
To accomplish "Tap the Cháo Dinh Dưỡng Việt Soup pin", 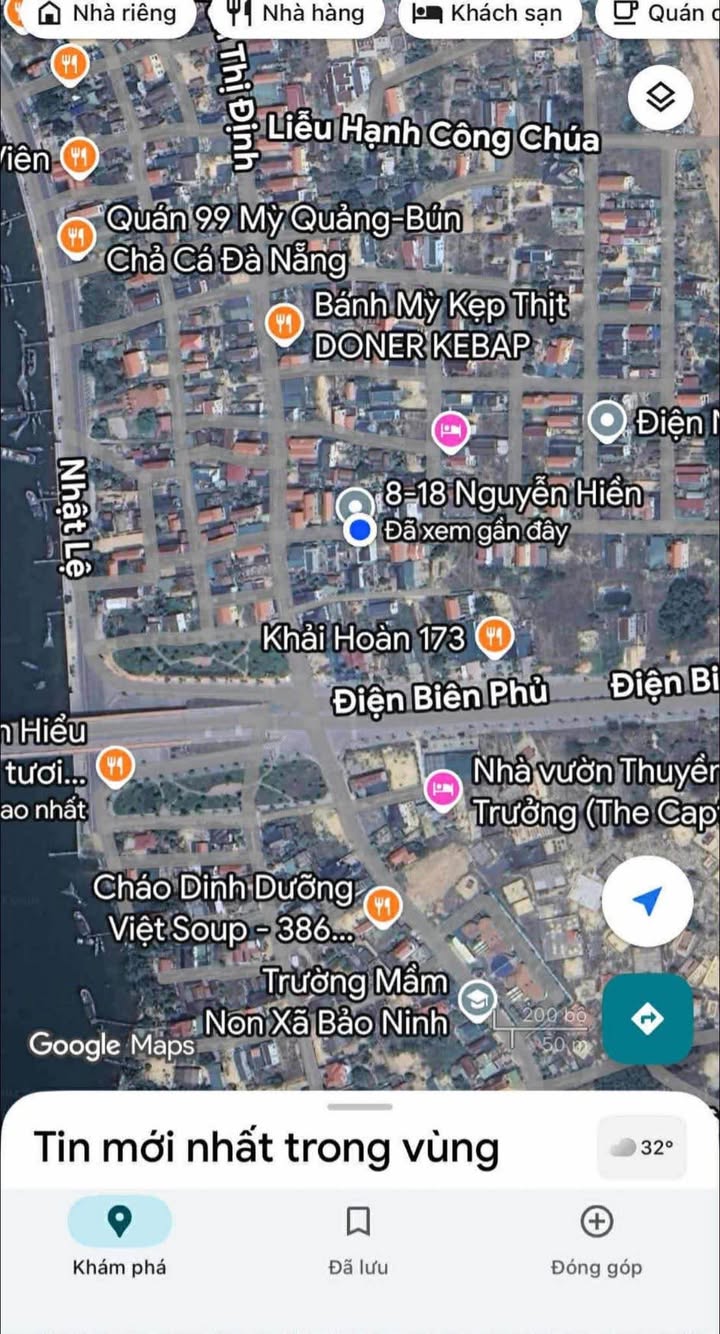I will pyautogui.click(x=381, y=906).
